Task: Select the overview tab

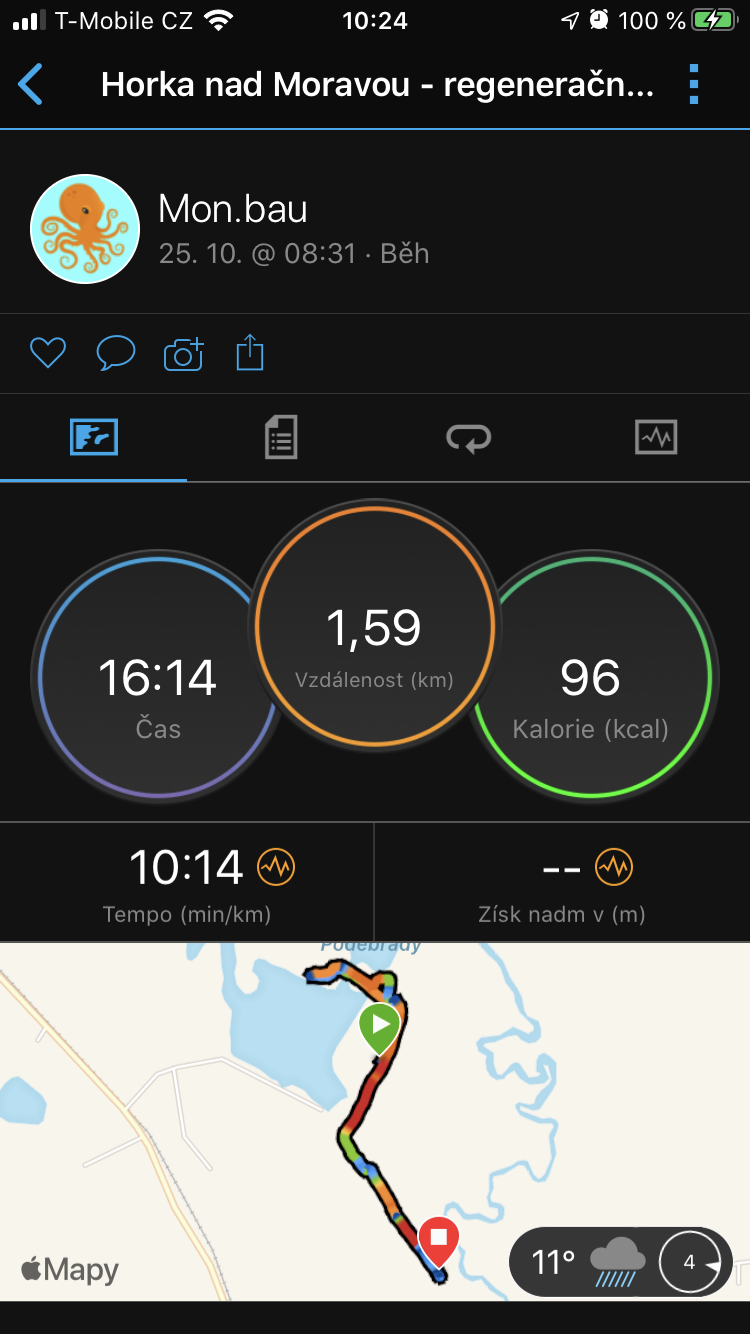Action: pyautogui.click(x=94, y=438)
